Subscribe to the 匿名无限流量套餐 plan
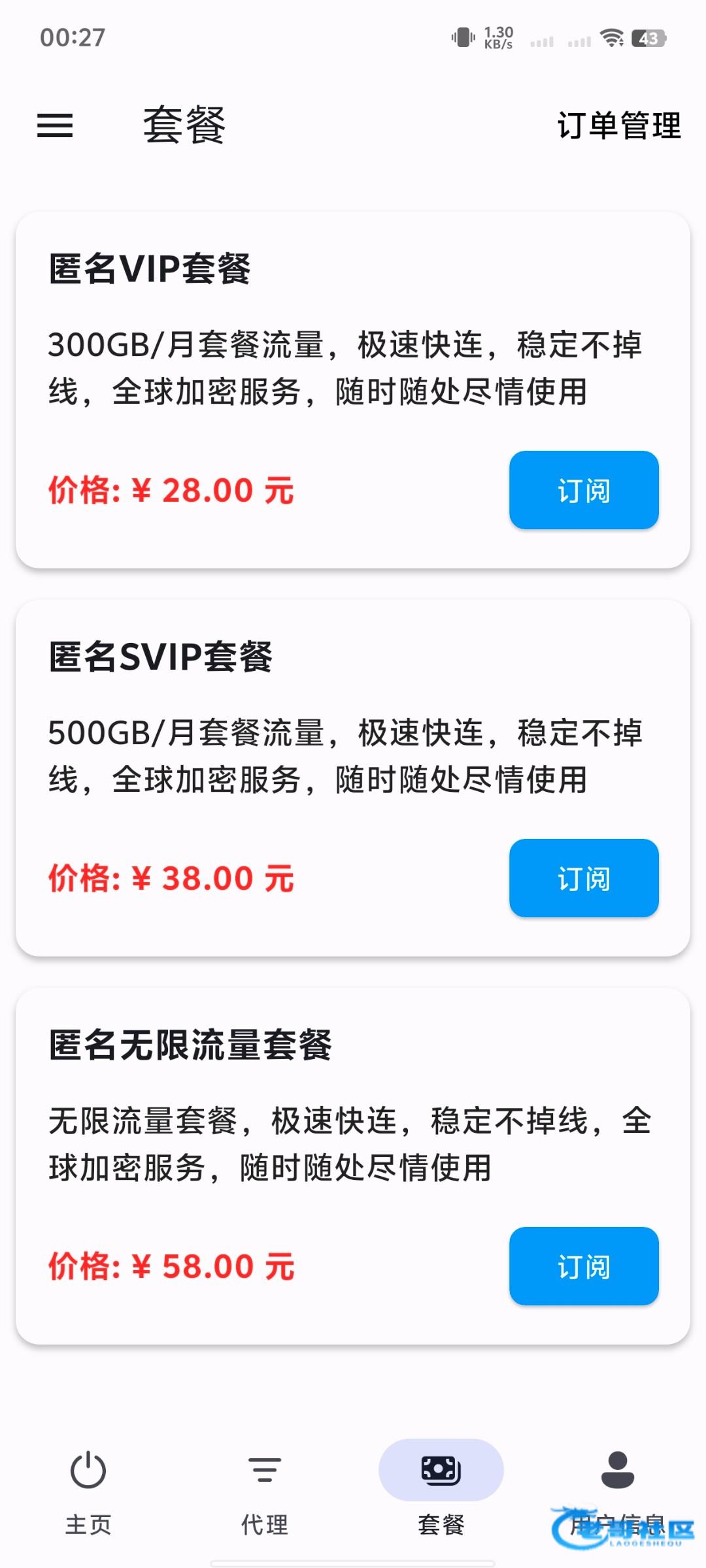Image resolution: width=706 pixels, height=1568 pixels. pyautogui.click(x=584, y=1266)
